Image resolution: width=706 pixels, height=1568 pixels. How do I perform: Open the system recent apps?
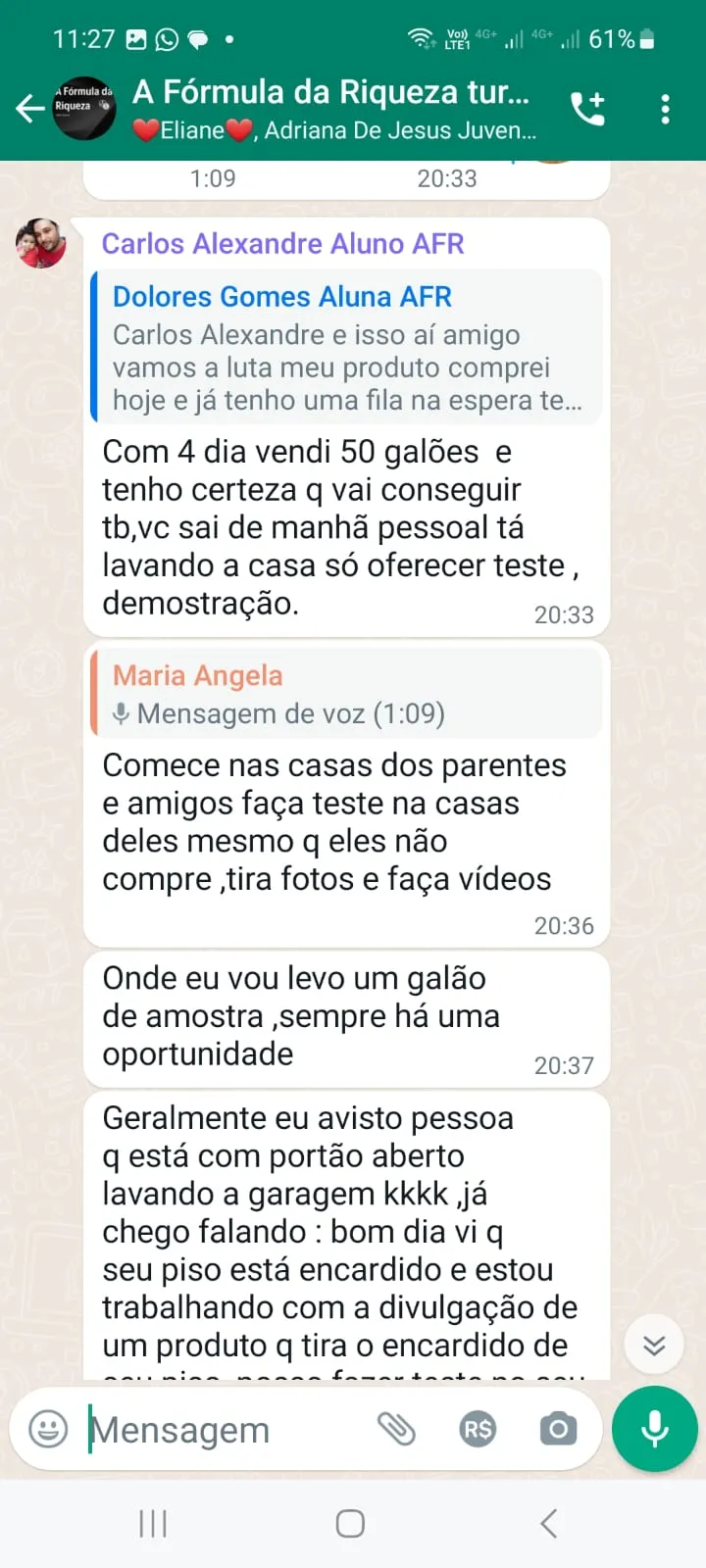(x=153, y=1524)
